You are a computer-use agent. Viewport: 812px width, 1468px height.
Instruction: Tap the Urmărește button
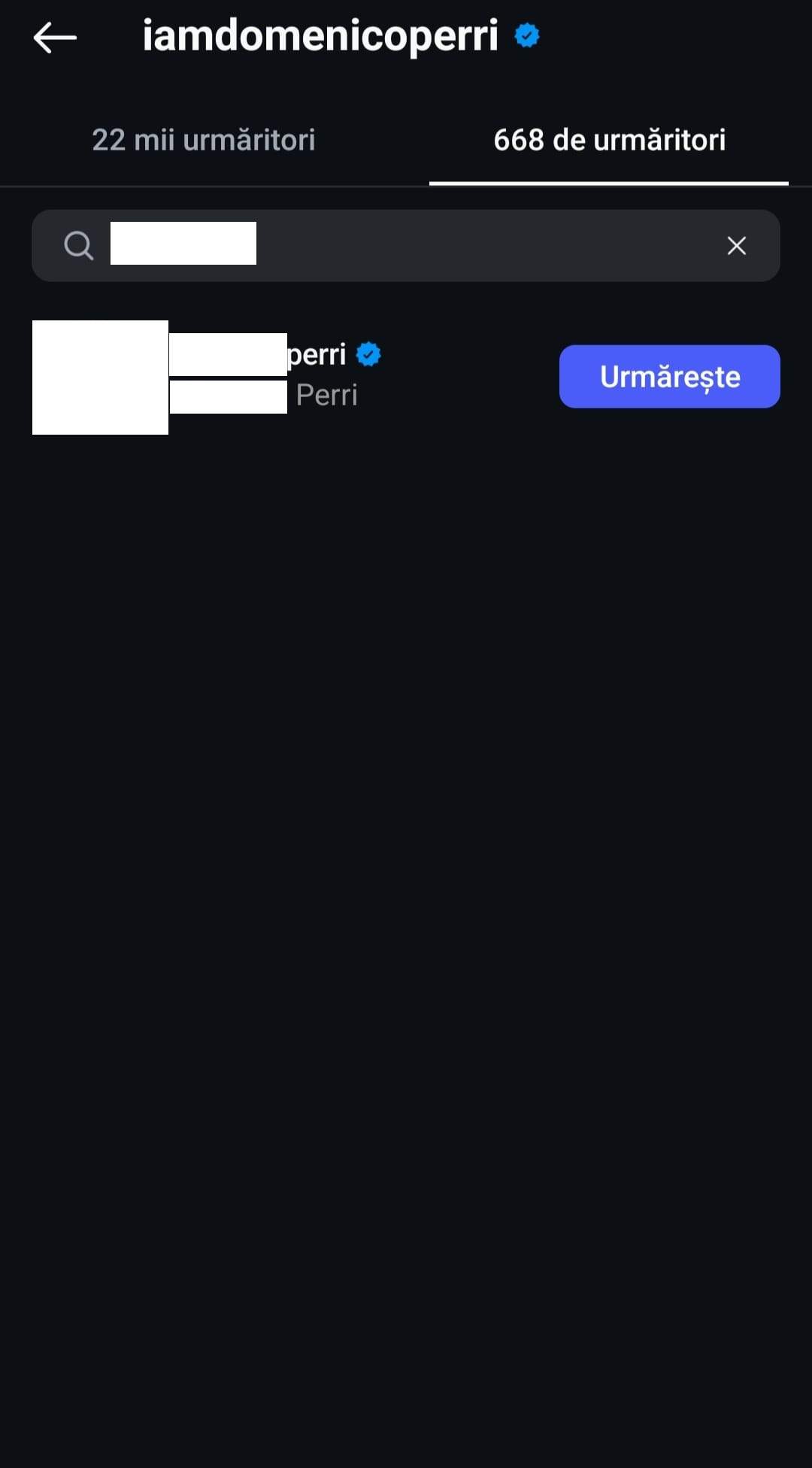tap(669, 377)
